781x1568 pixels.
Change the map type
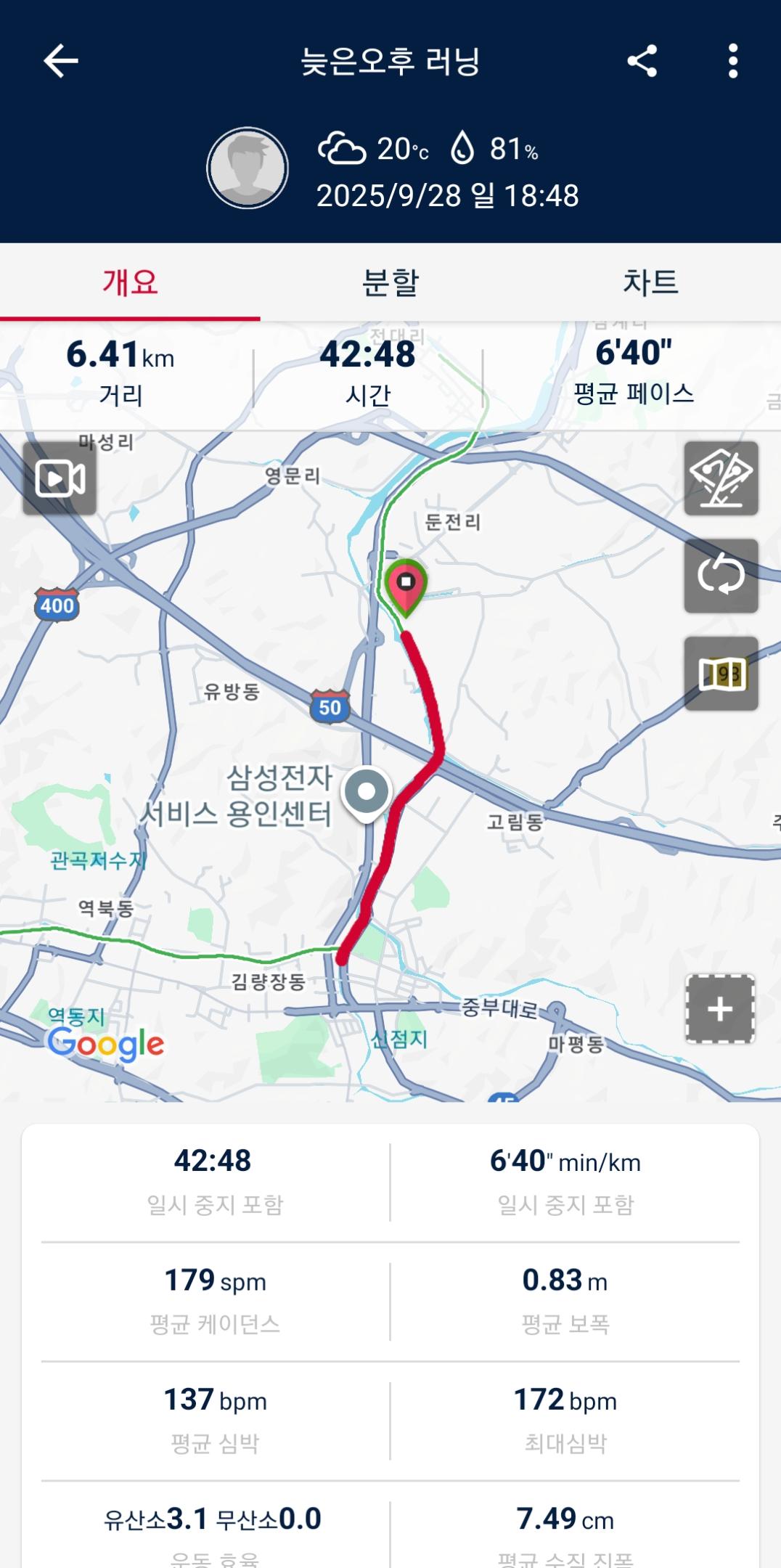(x=721, y=674)
